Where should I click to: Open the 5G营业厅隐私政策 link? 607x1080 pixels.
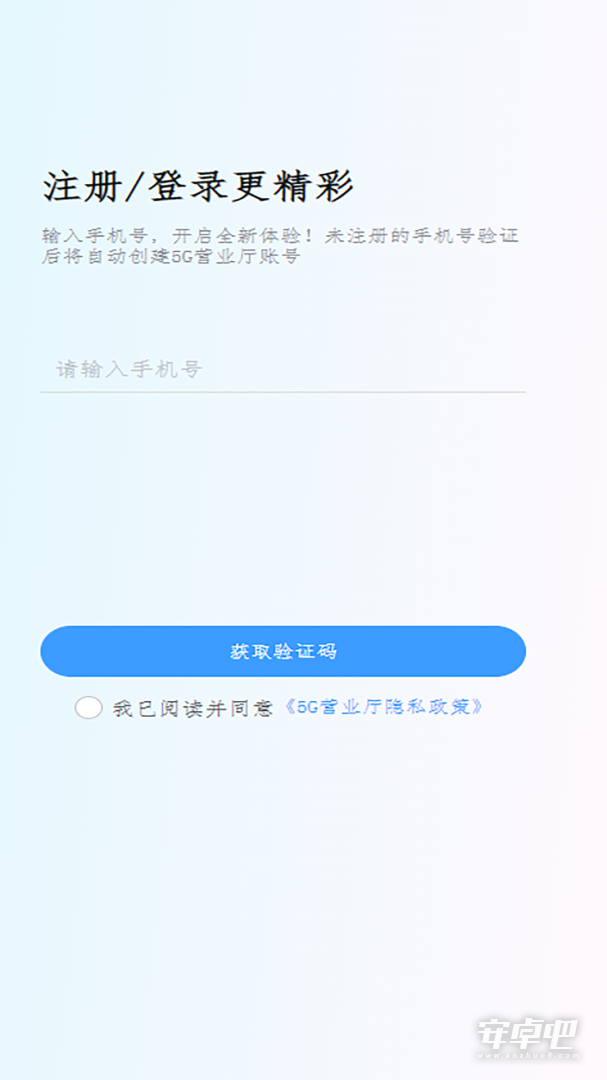coord(383,707)
